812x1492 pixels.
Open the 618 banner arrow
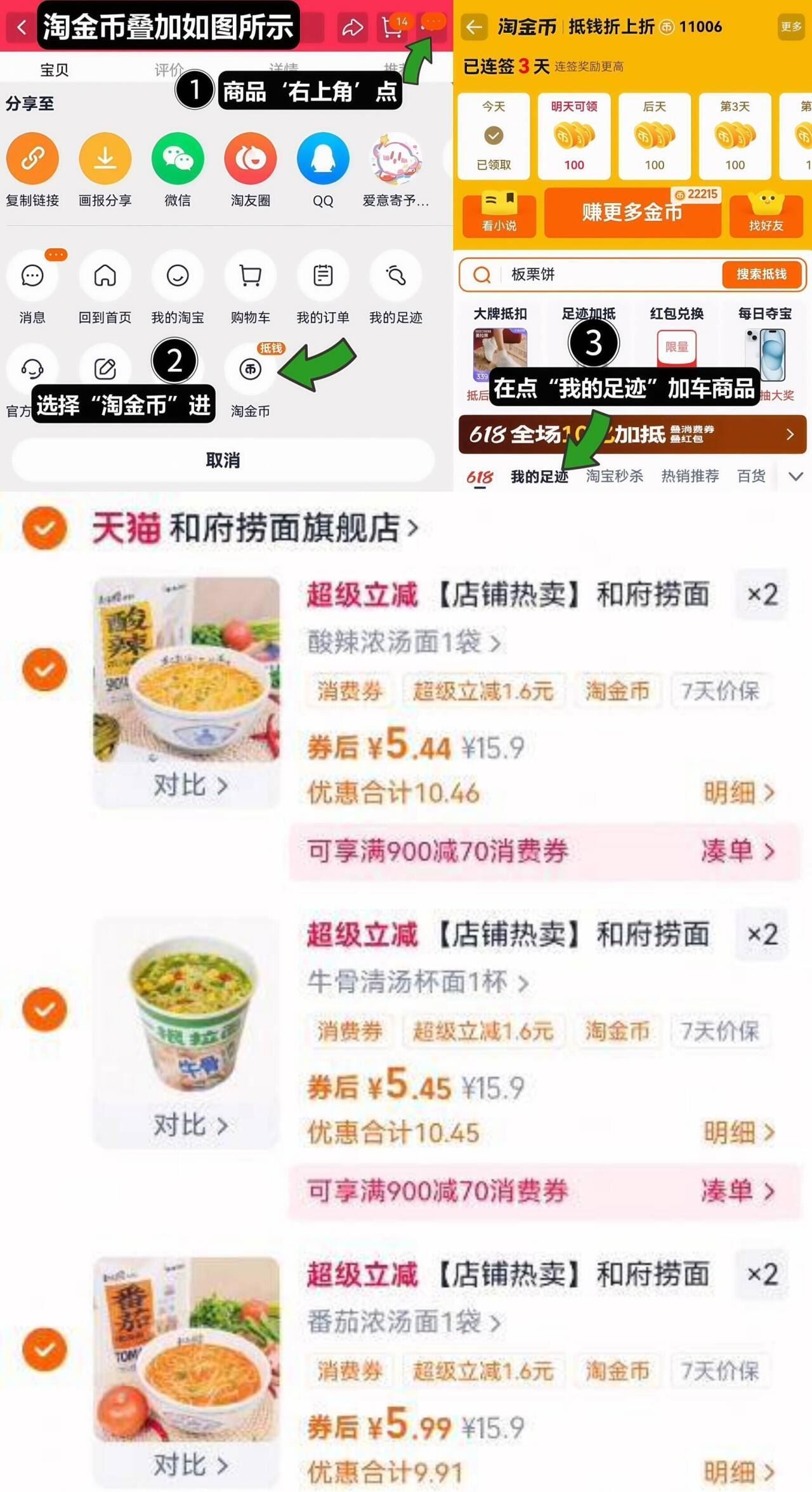pos(790,435)
